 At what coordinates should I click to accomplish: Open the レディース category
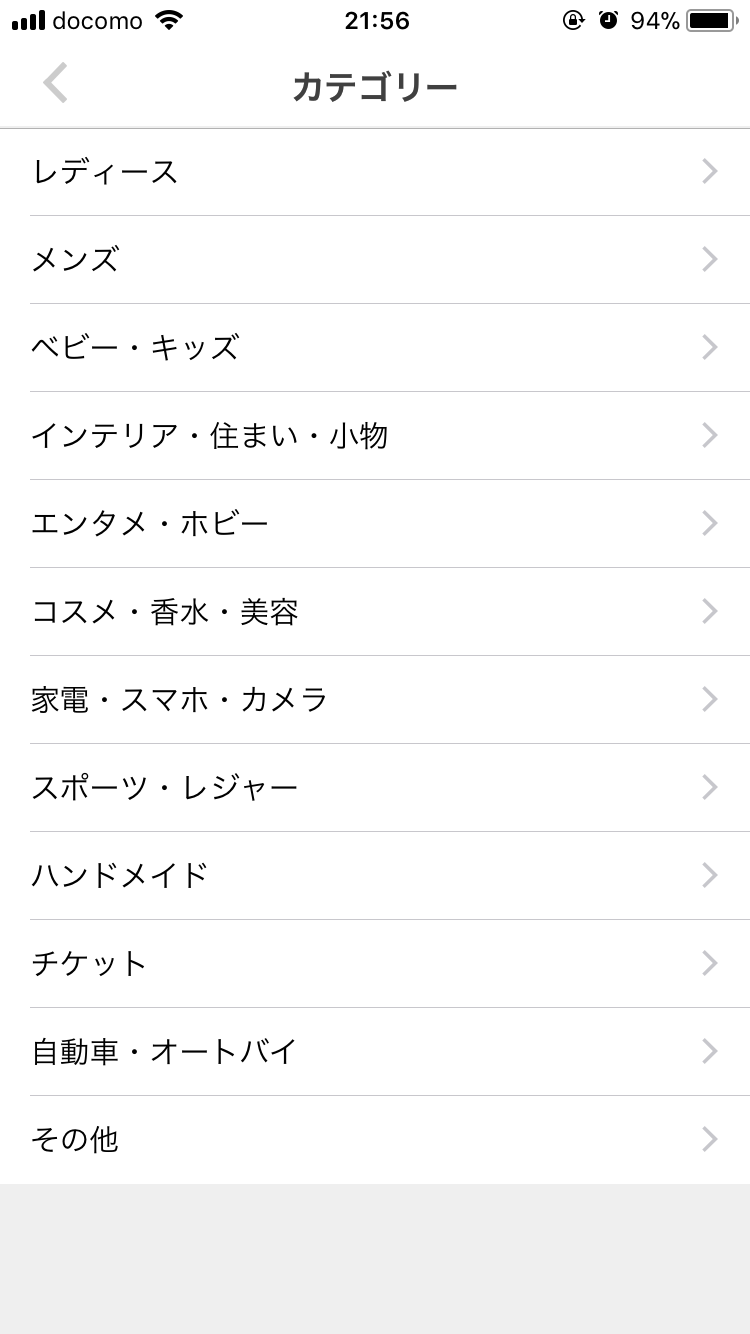pos(375,172)
